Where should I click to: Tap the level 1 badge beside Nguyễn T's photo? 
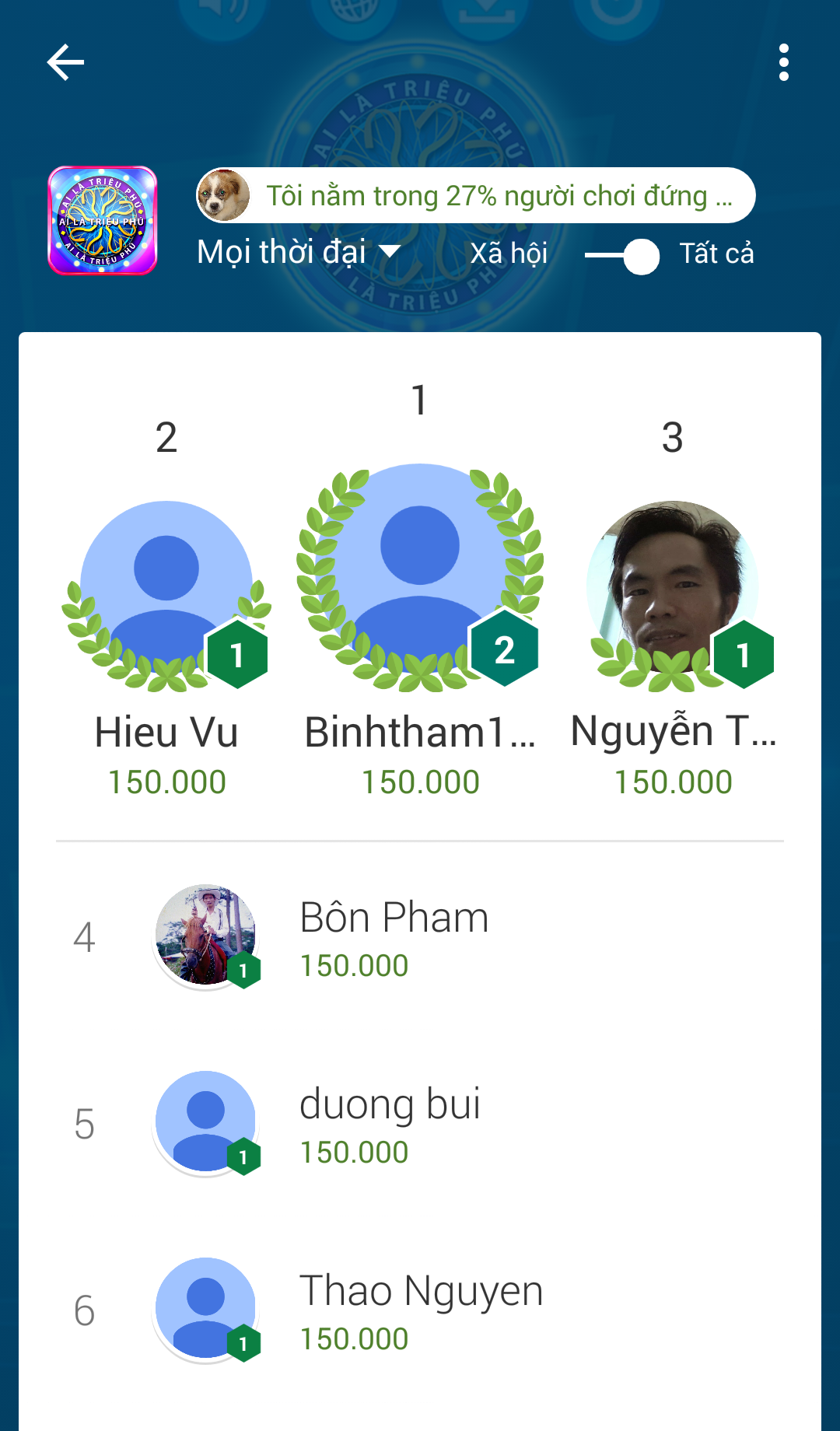[743, 656]
